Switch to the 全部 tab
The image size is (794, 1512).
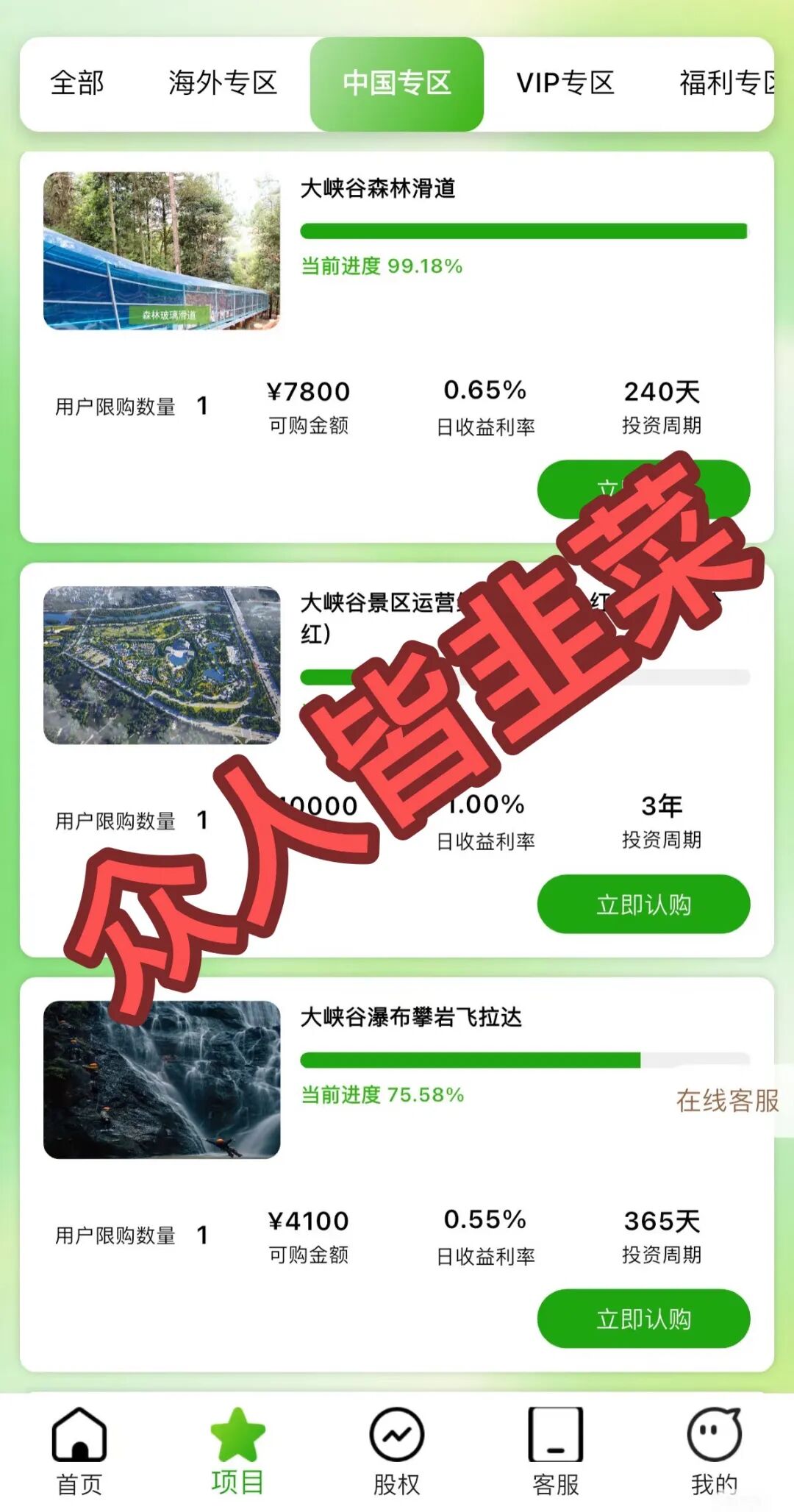(76, 84)
